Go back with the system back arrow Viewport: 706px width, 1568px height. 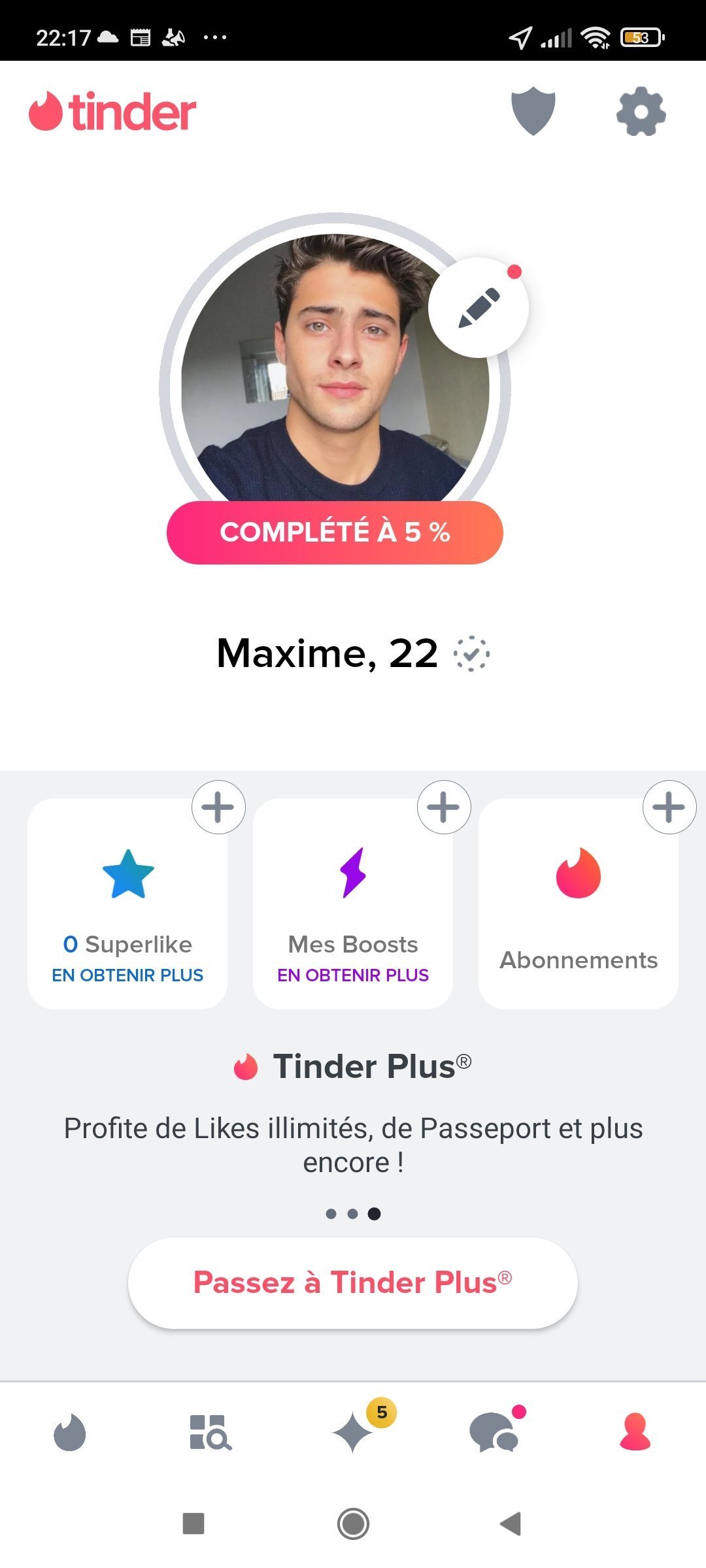pyautogui.click(x=511, y=1524)
